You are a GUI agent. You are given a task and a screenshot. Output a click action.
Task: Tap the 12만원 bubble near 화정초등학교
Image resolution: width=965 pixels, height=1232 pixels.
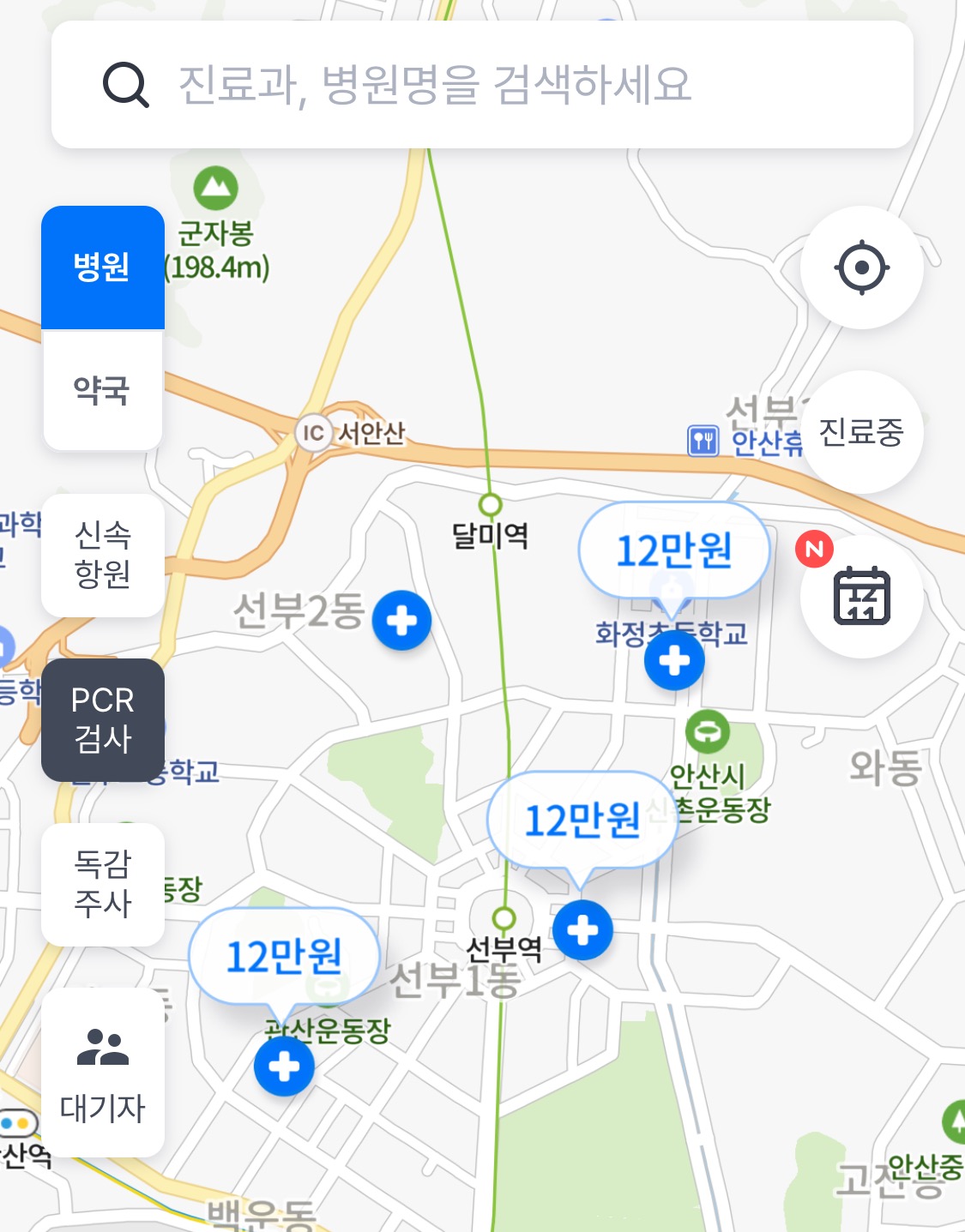pyautogui.click(x=673, y=550)
